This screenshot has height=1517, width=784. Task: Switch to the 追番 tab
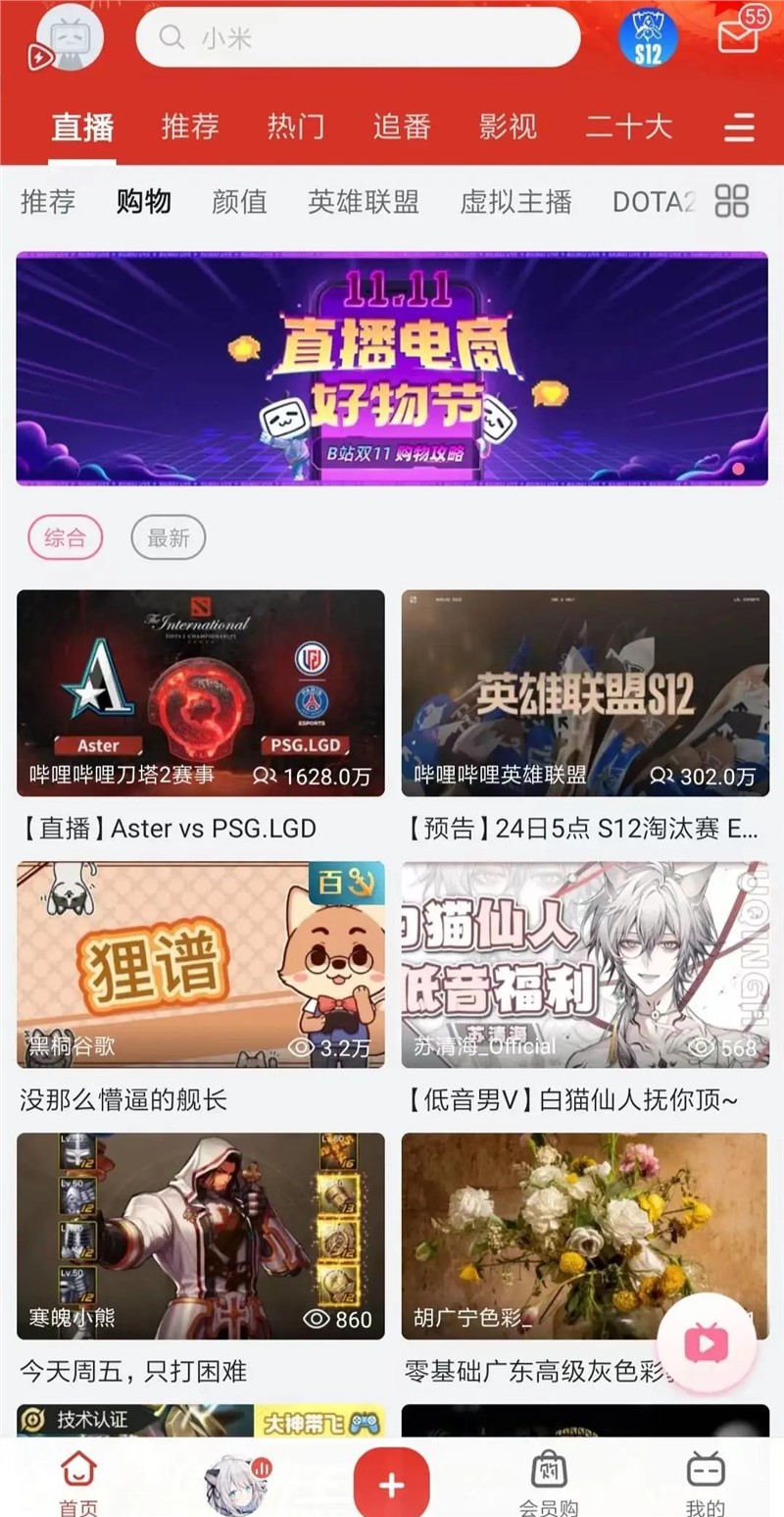pos(402,127)
